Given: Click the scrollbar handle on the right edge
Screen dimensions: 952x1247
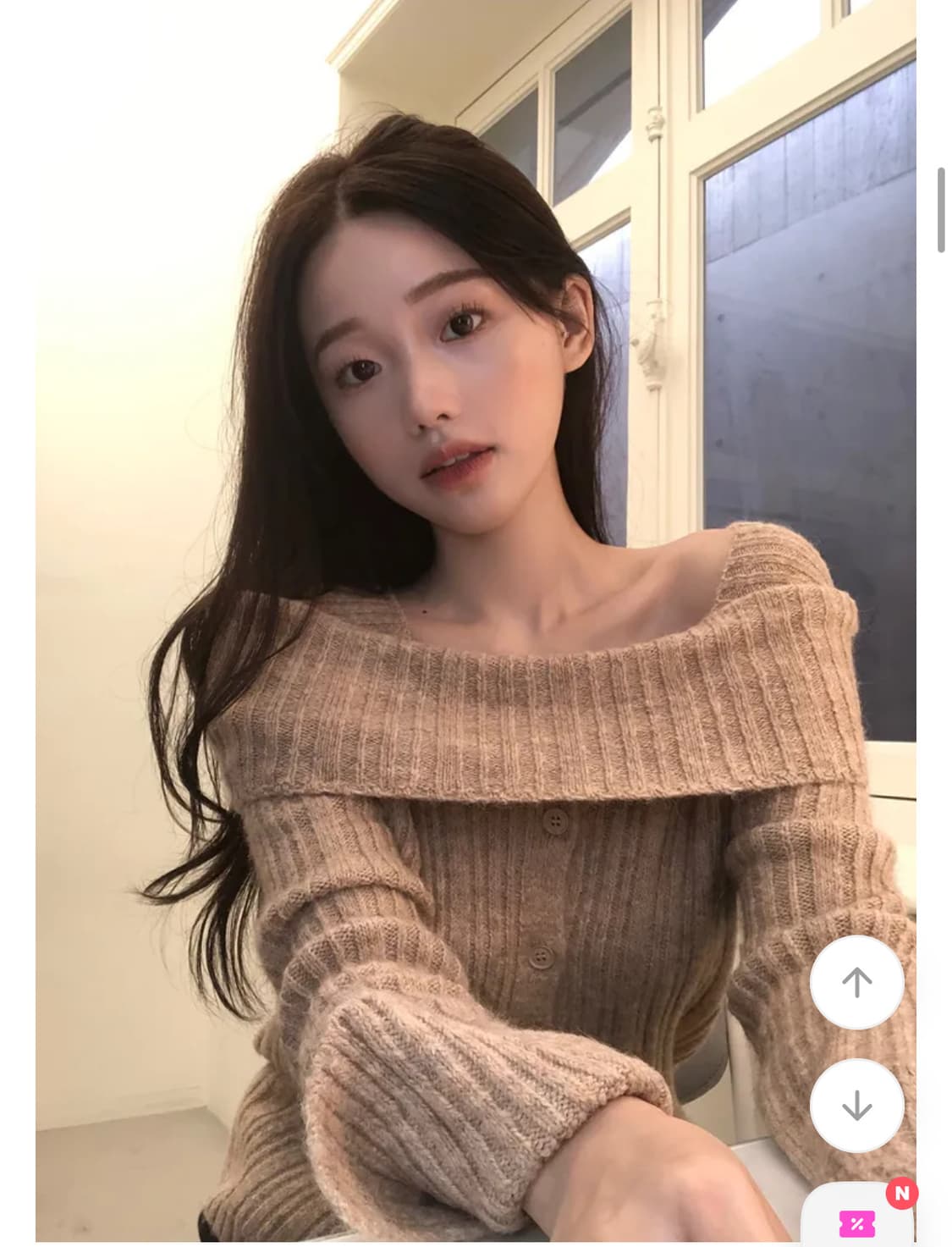Looking at the screenshot, I should tap(942, 207).
